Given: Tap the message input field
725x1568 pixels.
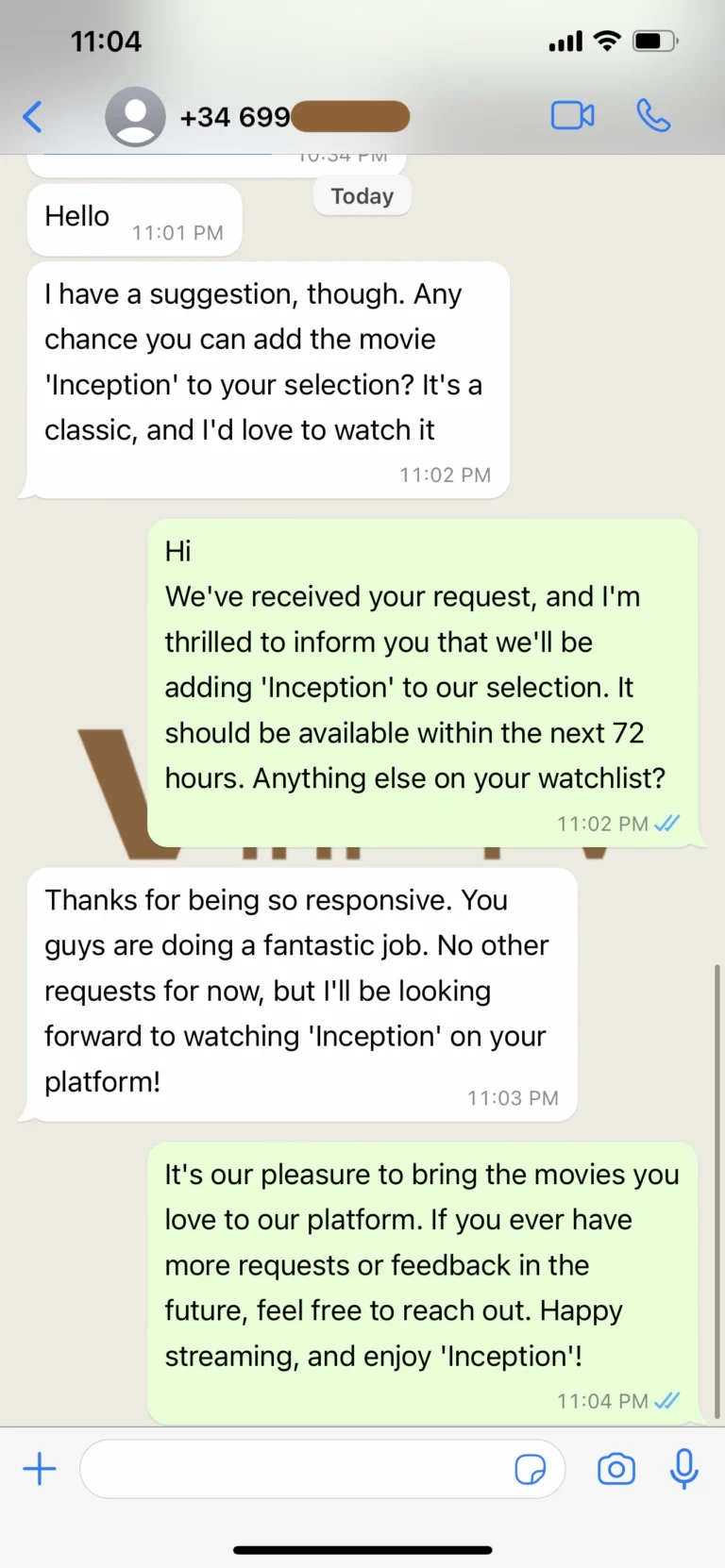Looking at the screenshot, I should click(293, 1469).
